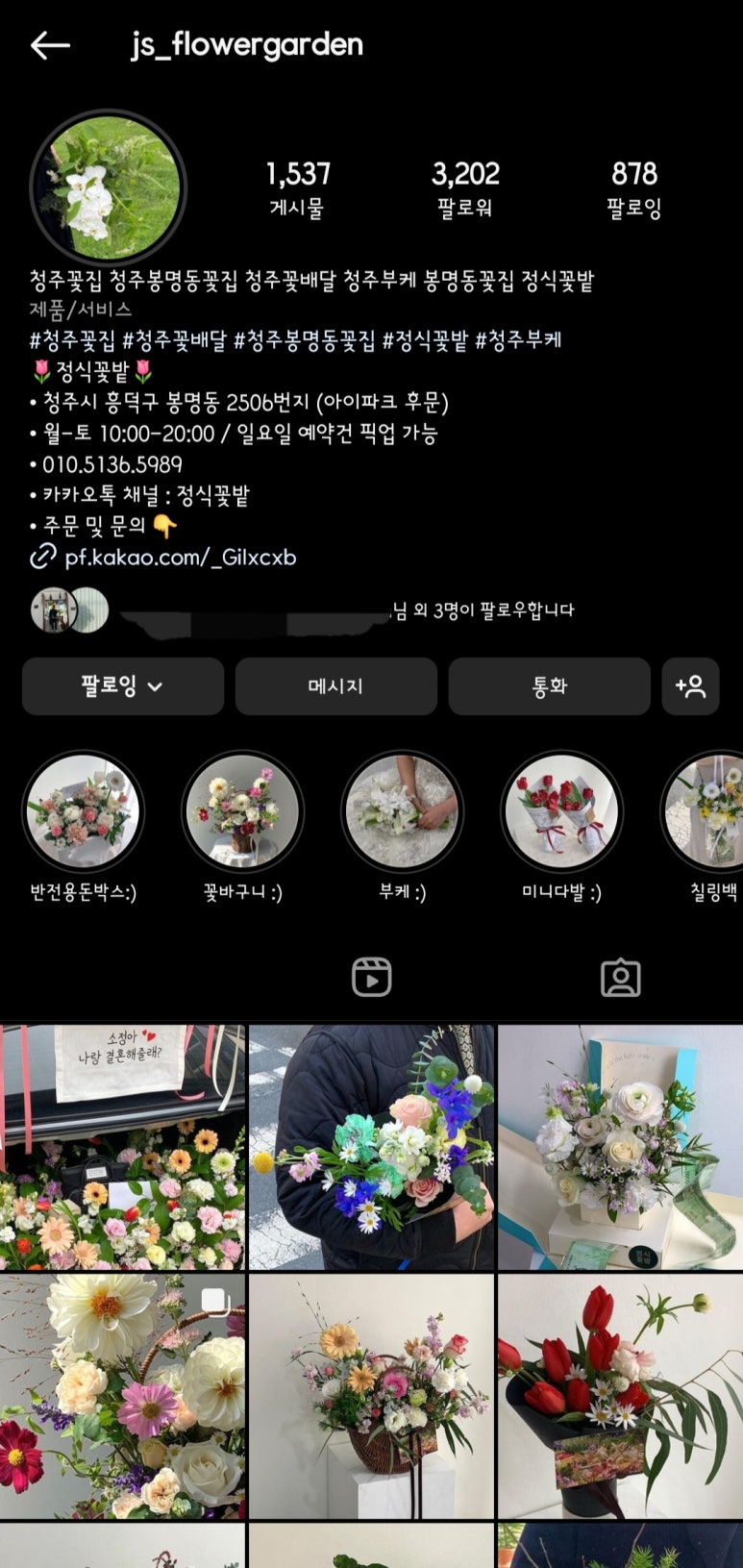Tap the 통화 call button

pyautogui.click(x=549, y=686)
